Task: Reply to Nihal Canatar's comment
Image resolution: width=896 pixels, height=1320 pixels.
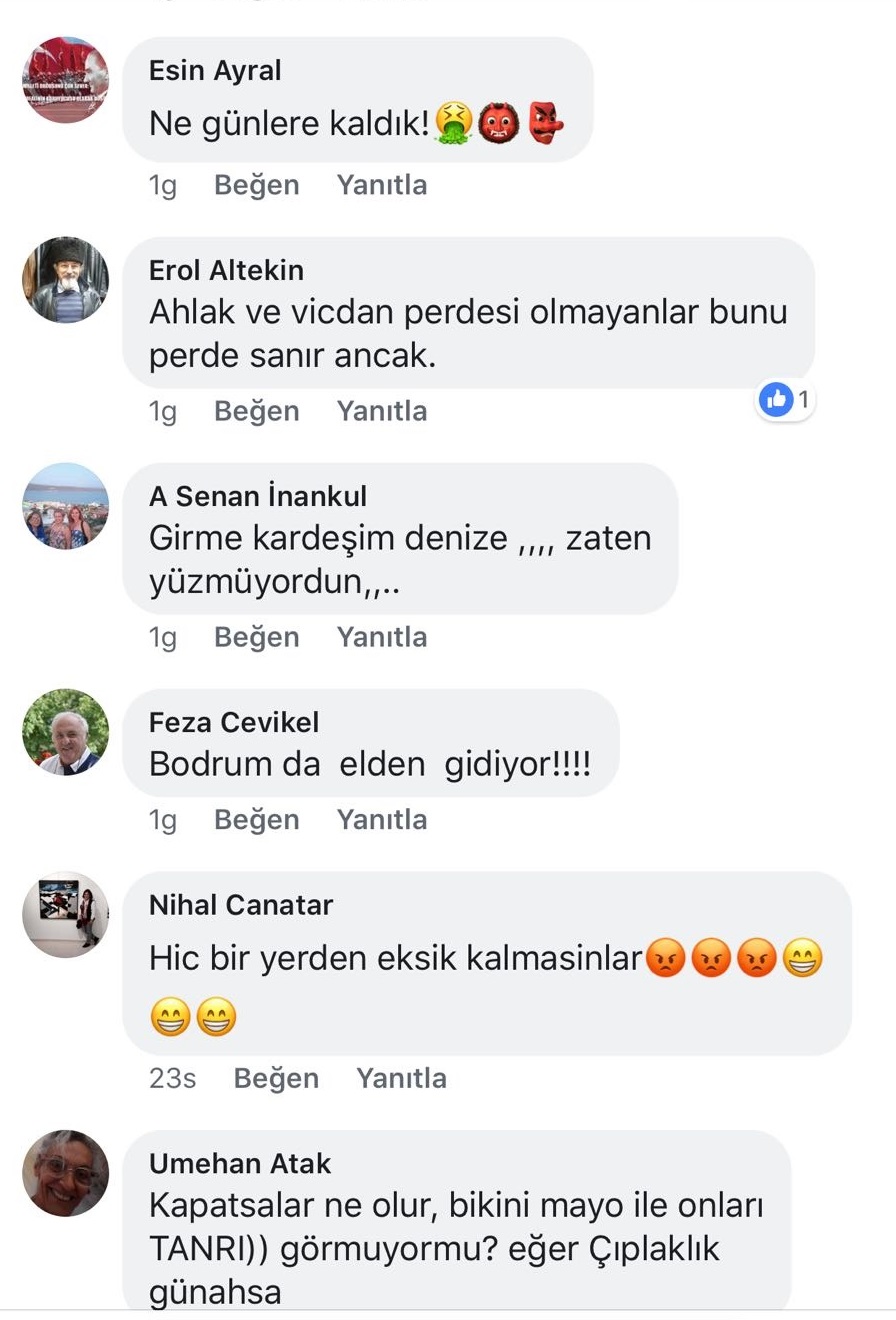Action: (401, 1078)
